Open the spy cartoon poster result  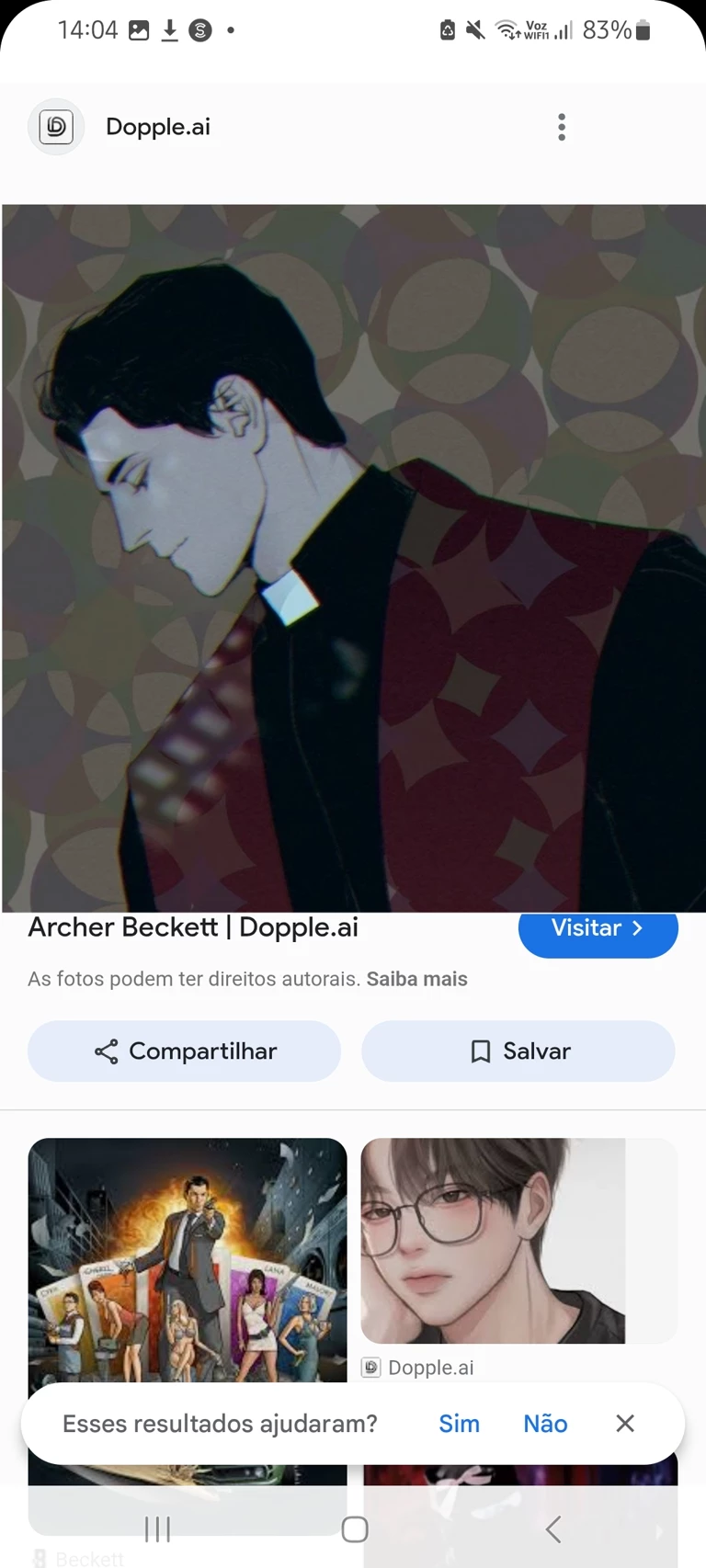[188, 1259]
